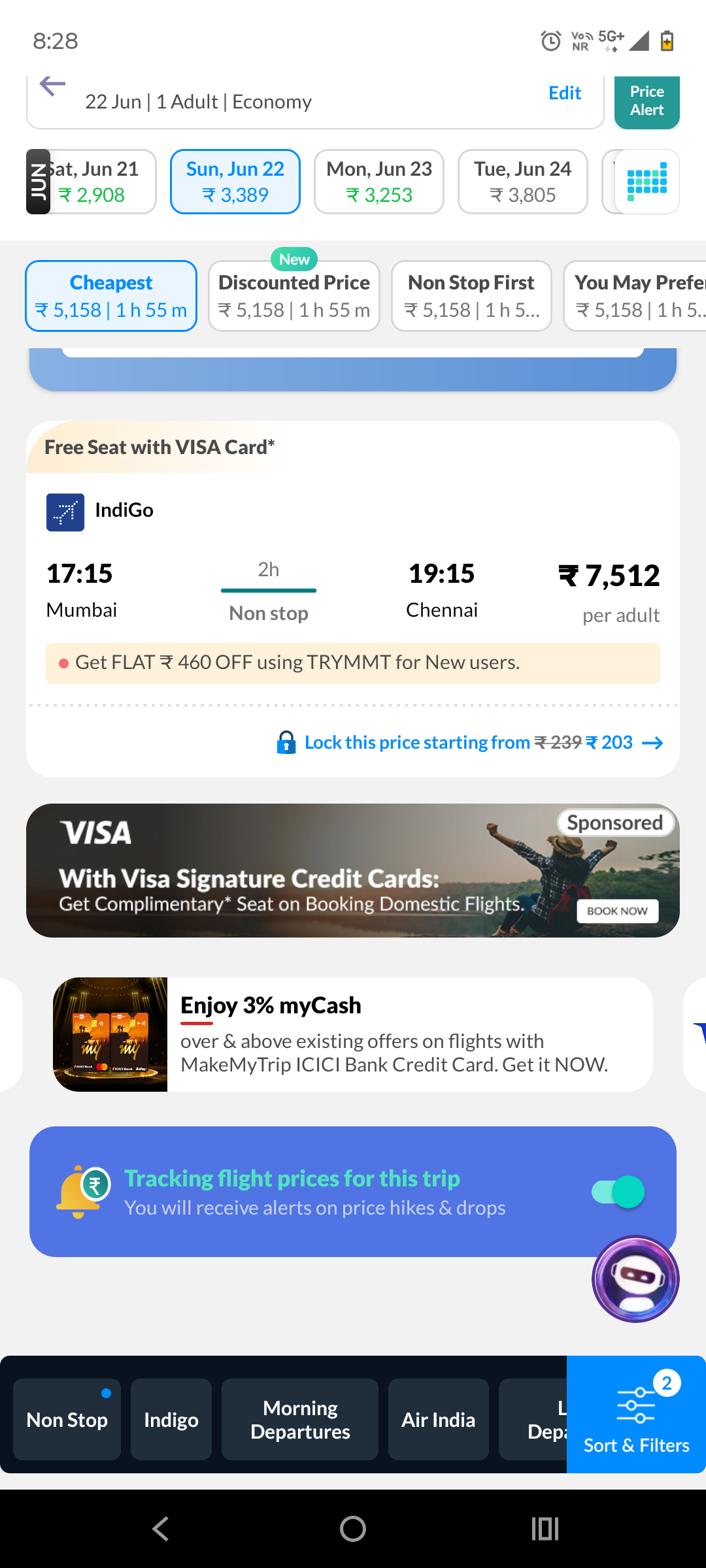Screen dimensions: 706x1568
Task: Apply the Morning Departures filter
Action: click(x=300, y=1419)
